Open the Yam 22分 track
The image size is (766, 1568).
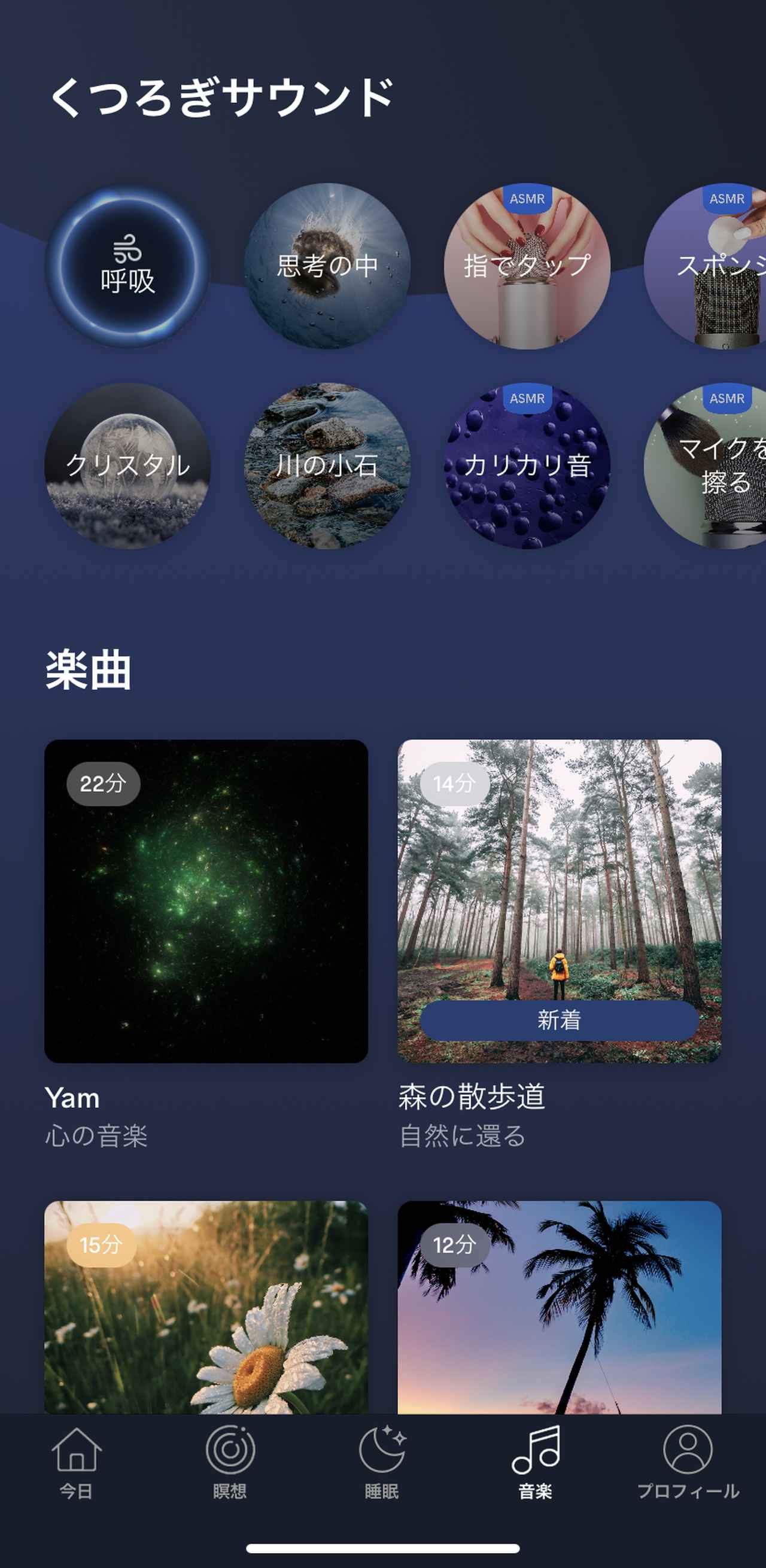[206, 901]
